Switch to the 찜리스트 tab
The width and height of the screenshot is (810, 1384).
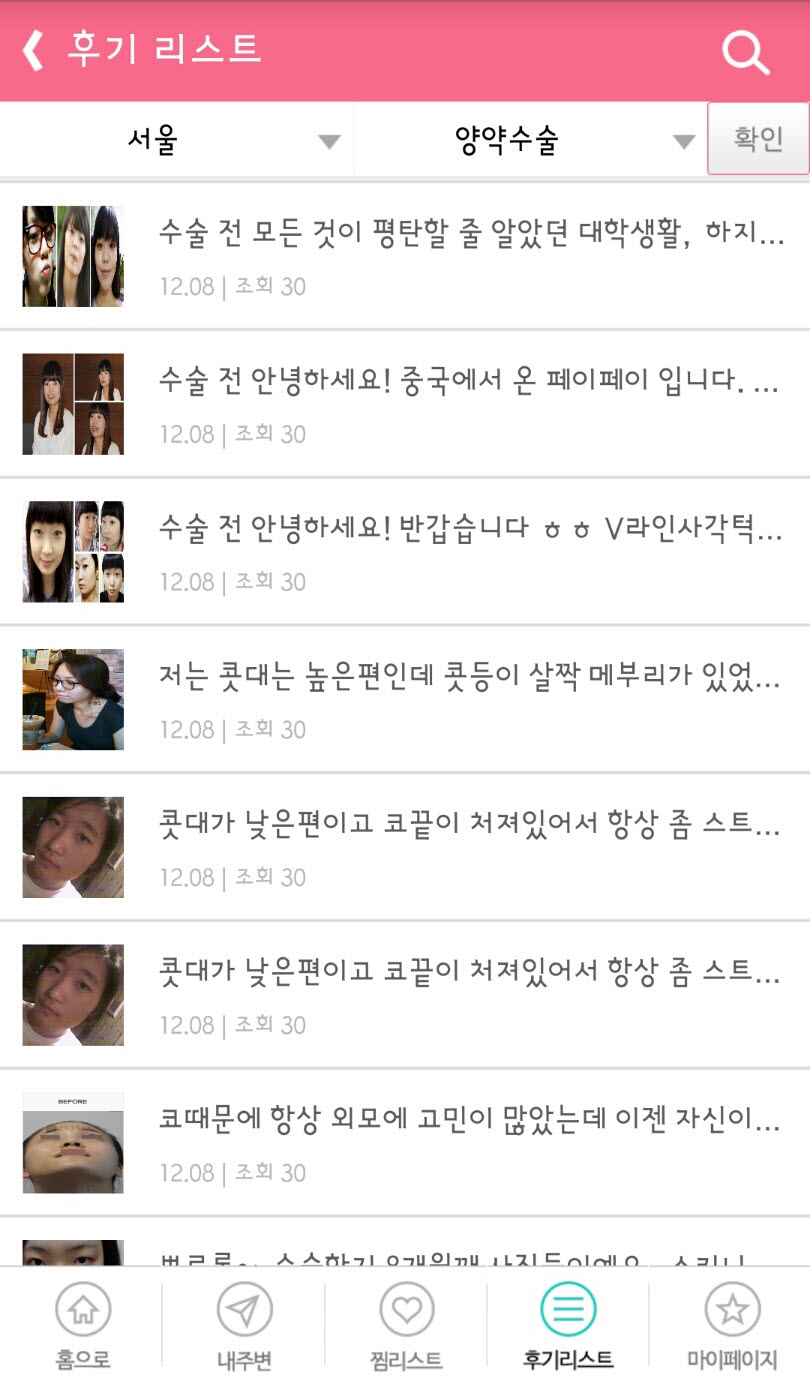tap(406, 1327)
